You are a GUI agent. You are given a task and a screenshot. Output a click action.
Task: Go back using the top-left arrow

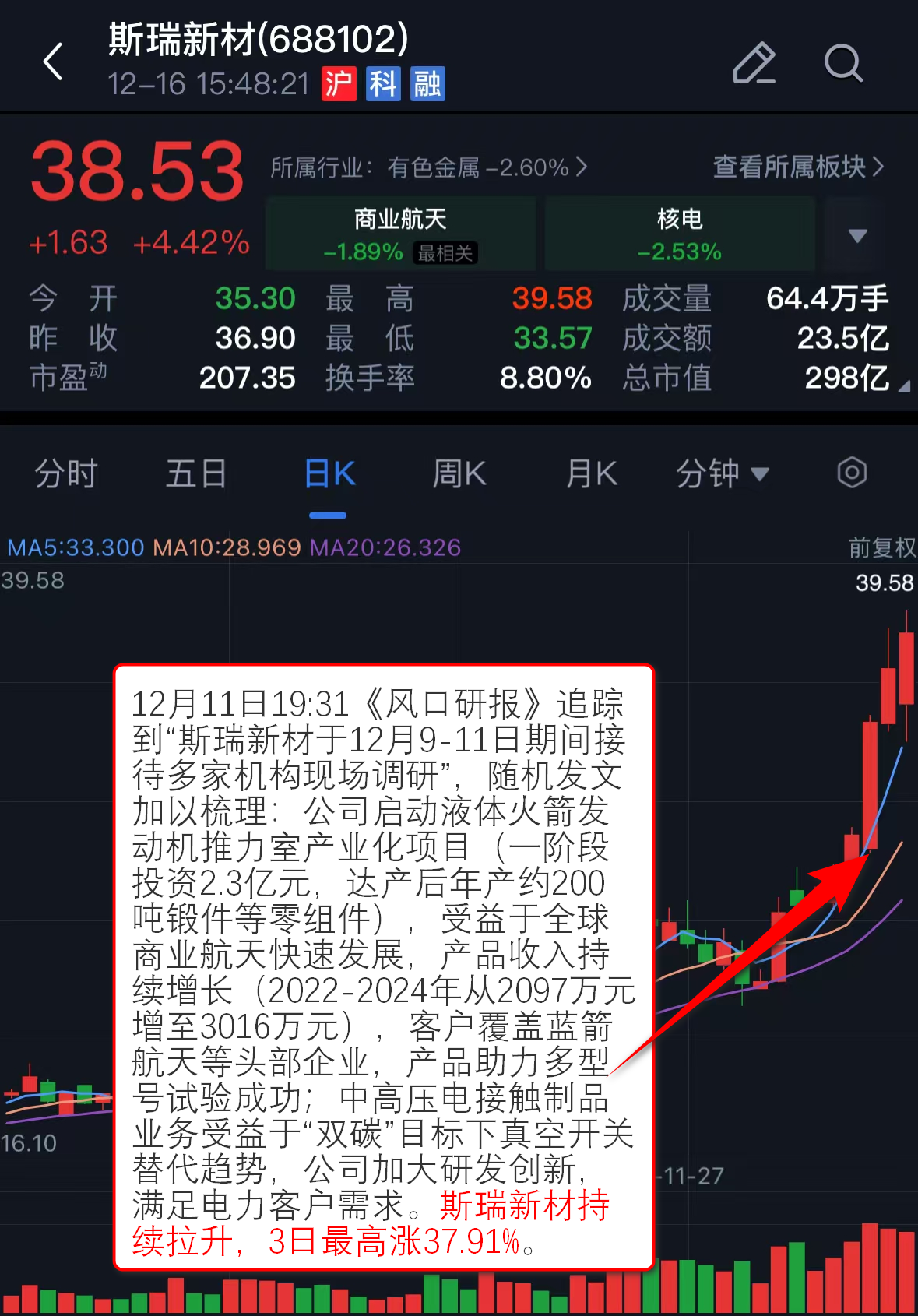coord(53,62)
